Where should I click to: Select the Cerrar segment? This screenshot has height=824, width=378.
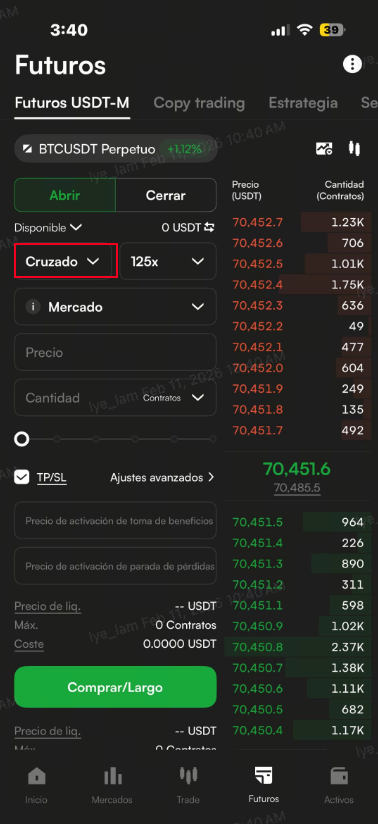click(166, 195)
